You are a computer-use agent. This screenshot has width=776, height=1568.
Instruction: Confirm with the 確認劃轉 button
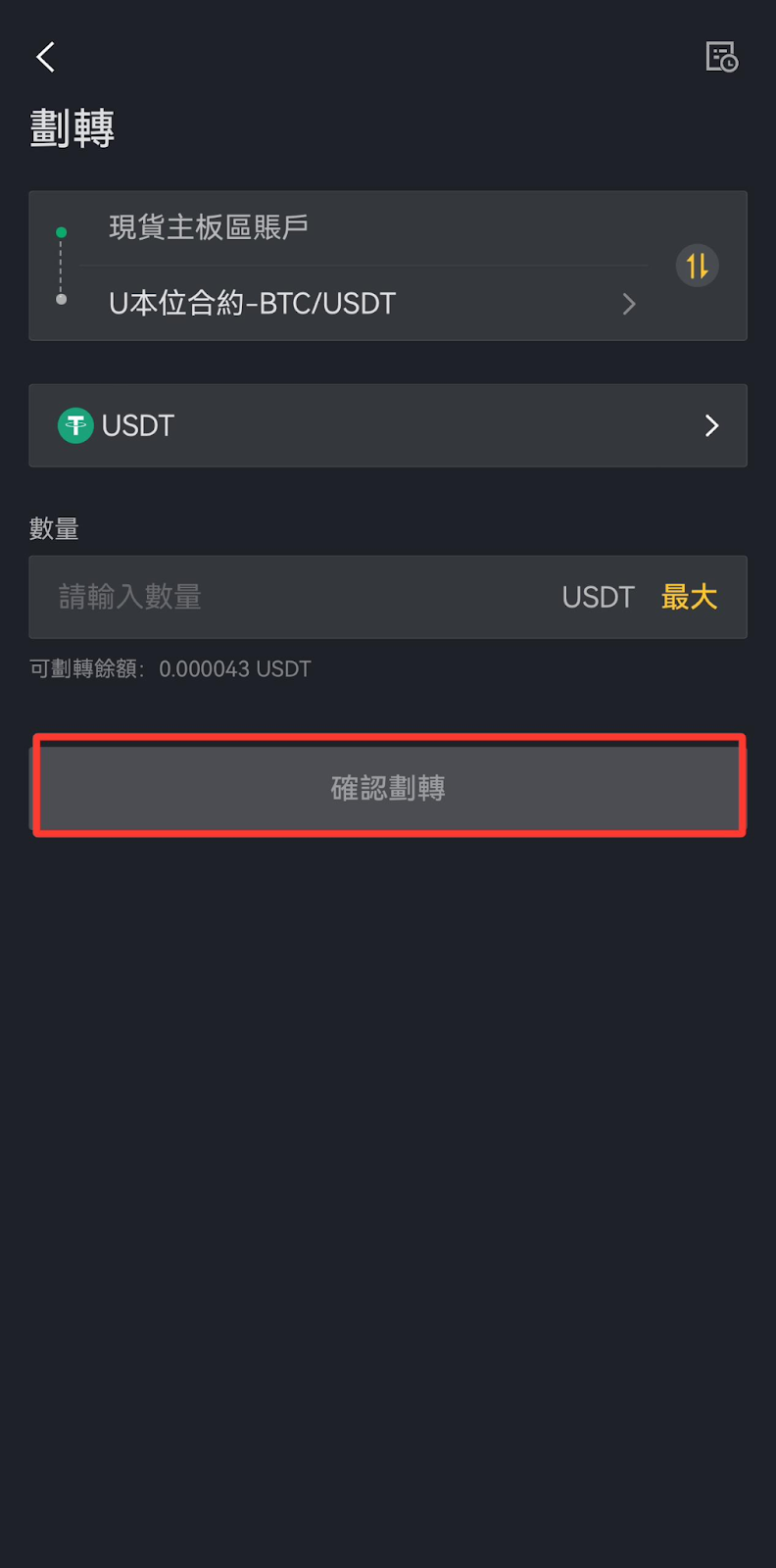[388, 787]
